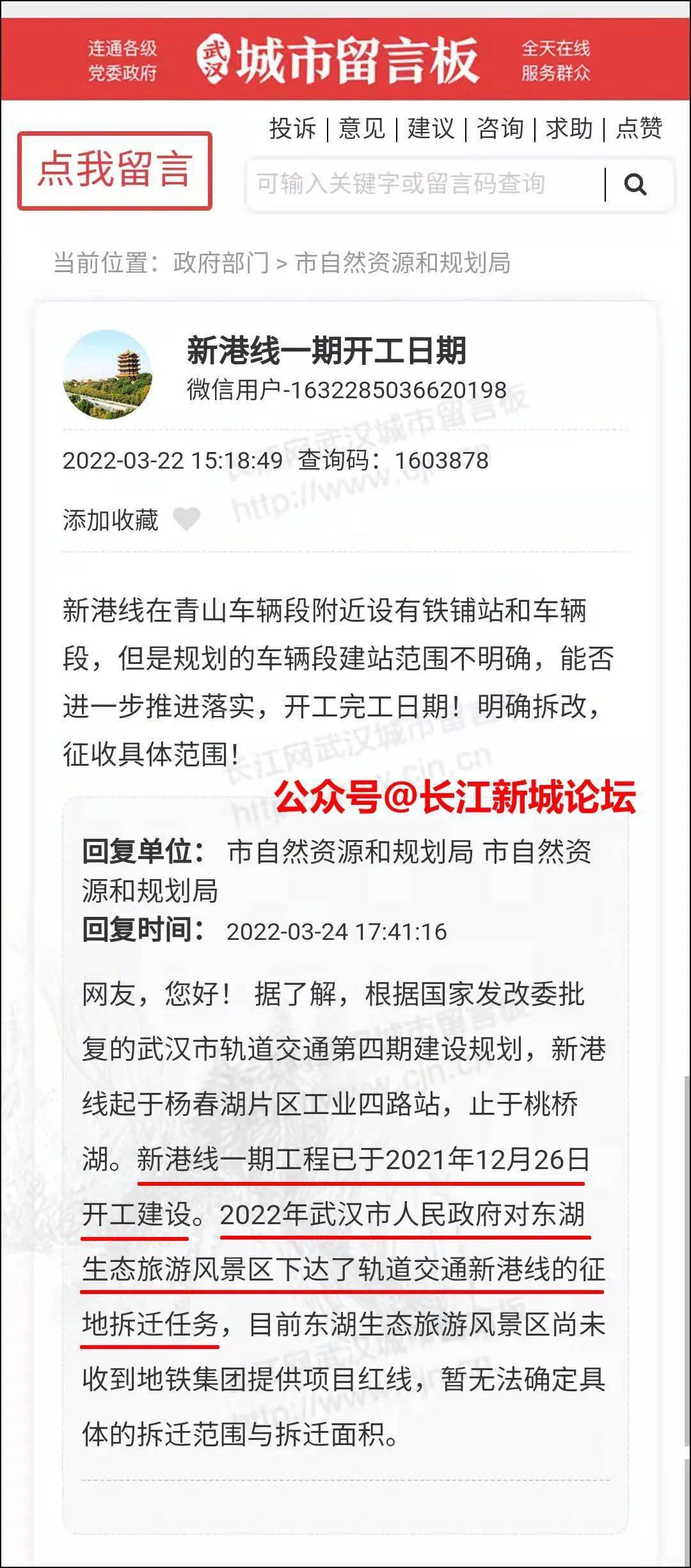
Task: Open 市自然资源和规划局 breadcrumb link
Action: pyautogui.click(x=402, y=263)
